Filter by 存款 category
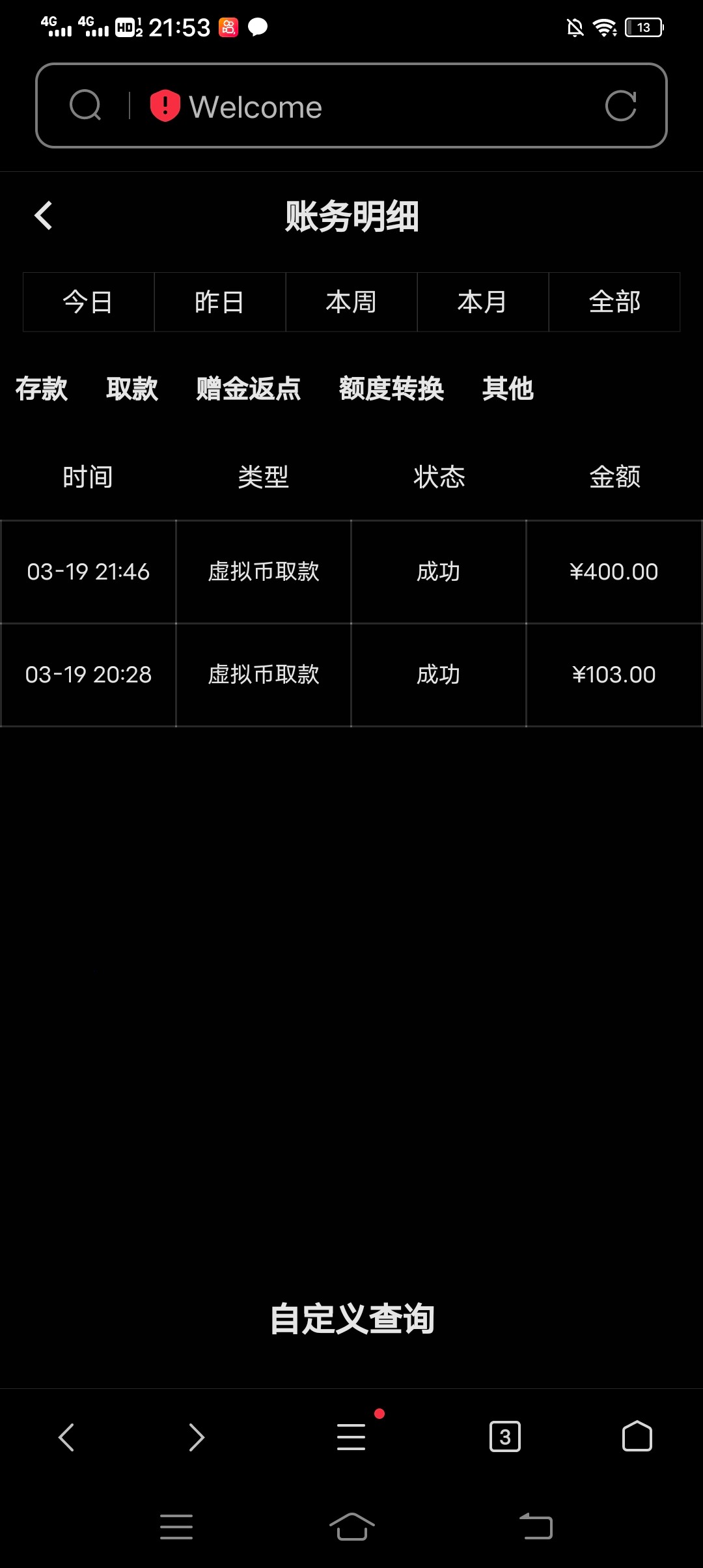Screen dimensions: 703x1568 (42, 389)
